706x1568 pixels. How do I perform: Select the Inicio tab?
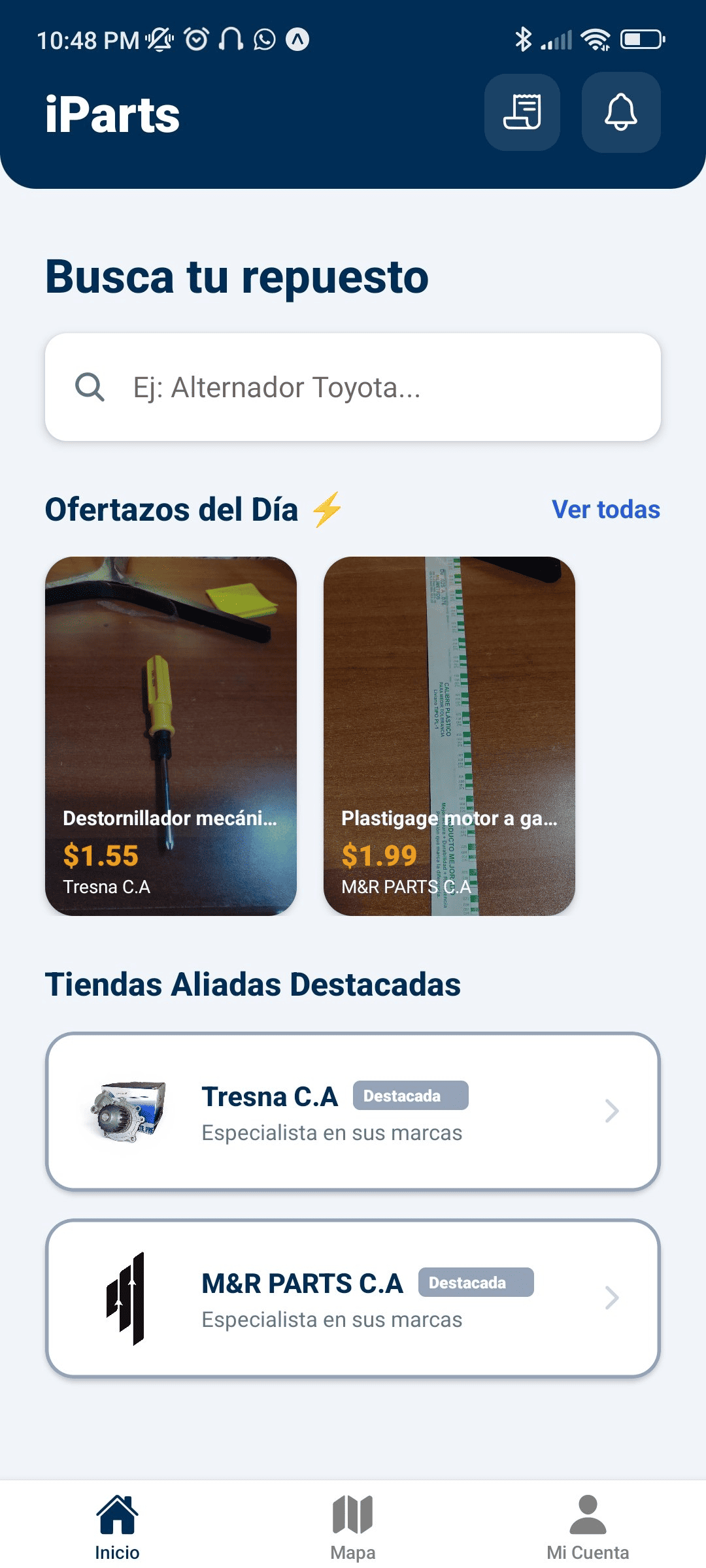(118, 1527)
